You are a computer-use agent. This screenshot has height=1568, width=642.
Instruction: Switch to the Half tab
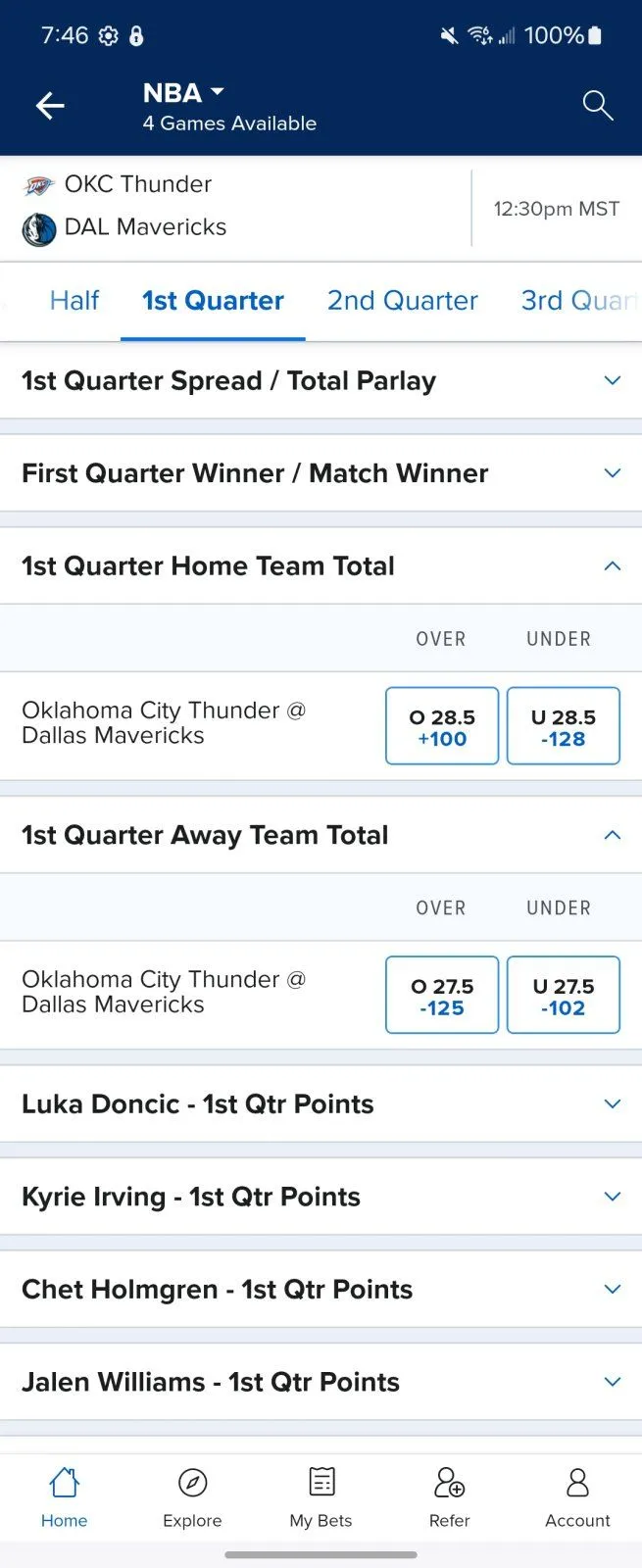tap(74, 301)
